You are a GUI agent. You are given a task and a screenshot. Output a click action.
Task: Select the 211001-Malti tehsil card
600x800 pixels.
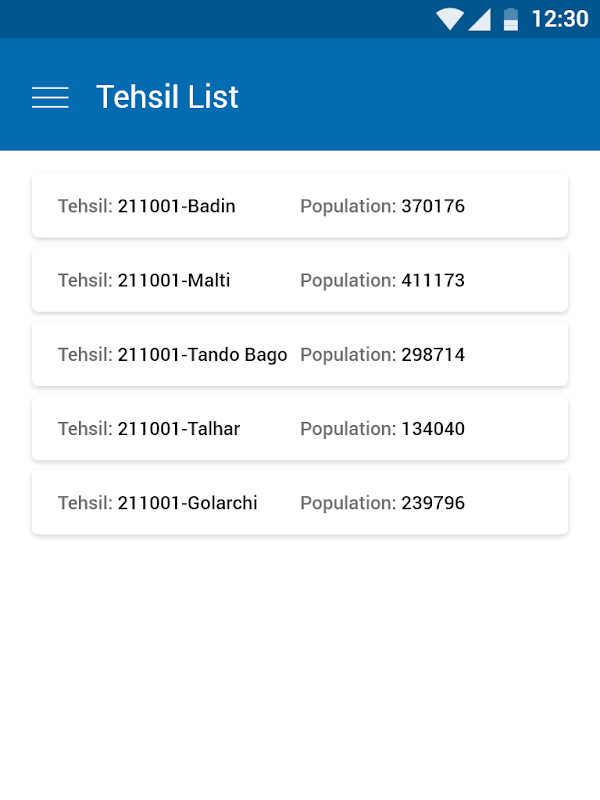coord(300,280)
